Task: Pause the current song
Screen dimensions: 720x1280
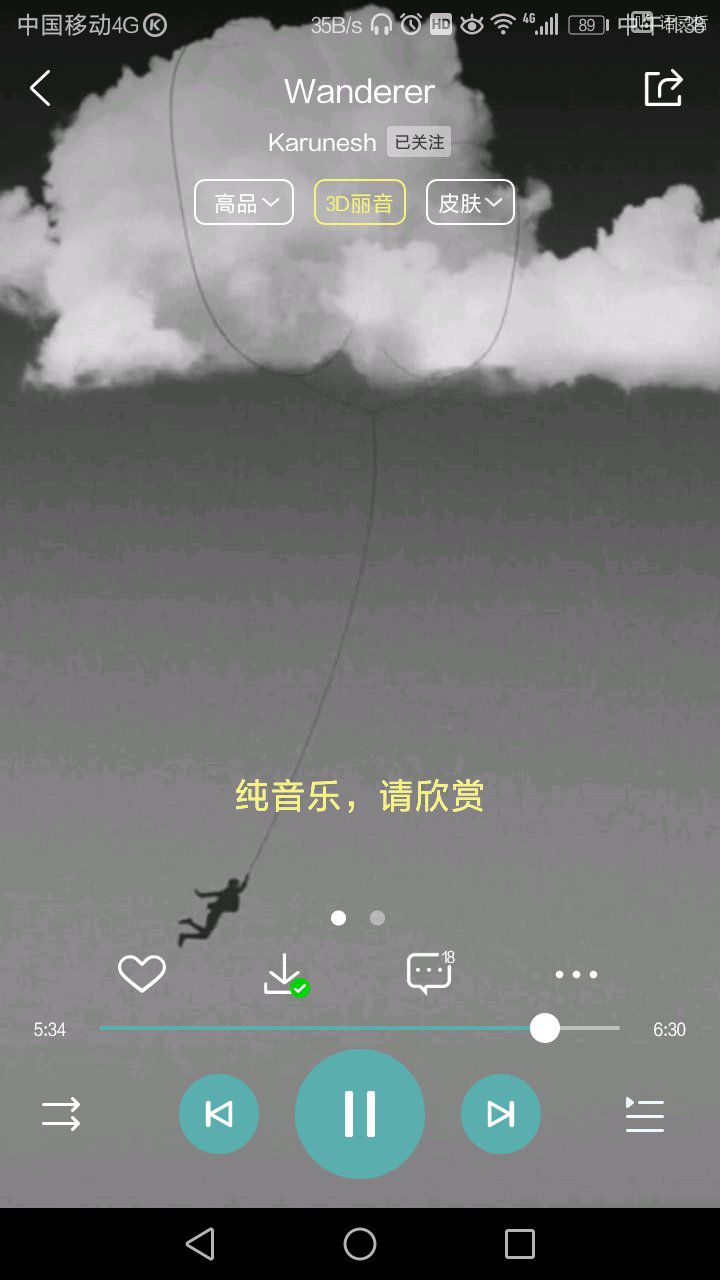Action: click(360, 1114)
